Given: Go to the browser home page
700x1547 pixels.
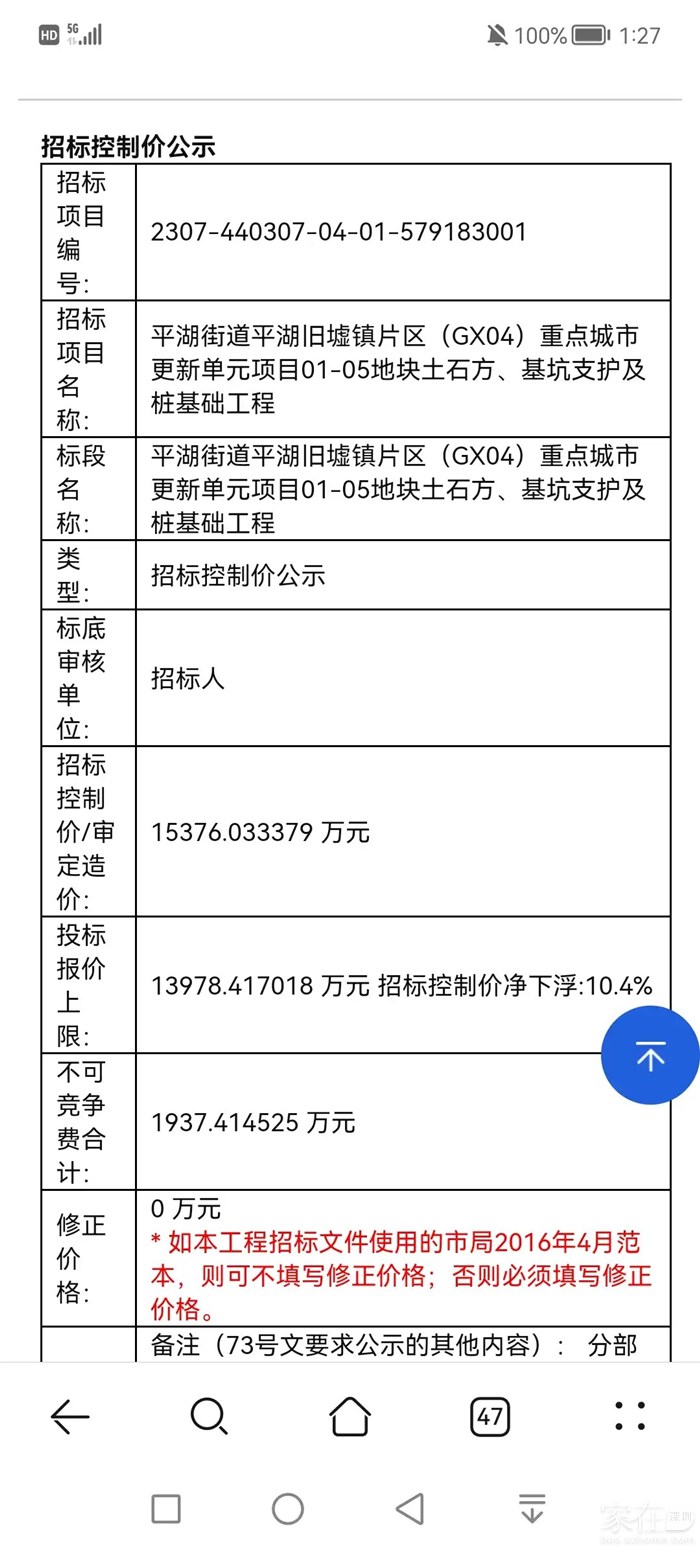Looking at the screenshot, I should tap(350, 1416).
